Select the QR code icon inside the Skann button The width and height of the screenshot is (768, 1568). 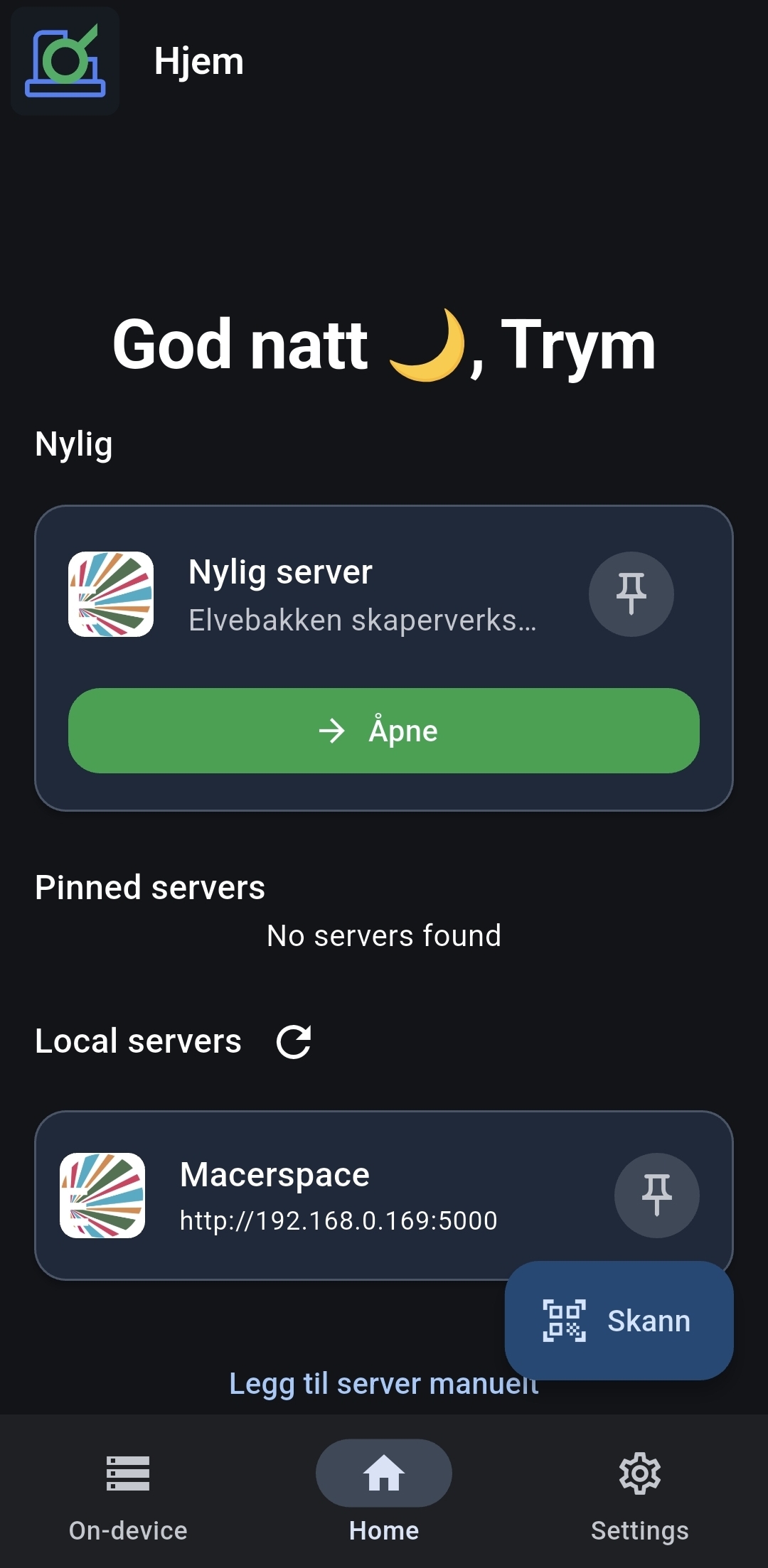pos(565,1320)
